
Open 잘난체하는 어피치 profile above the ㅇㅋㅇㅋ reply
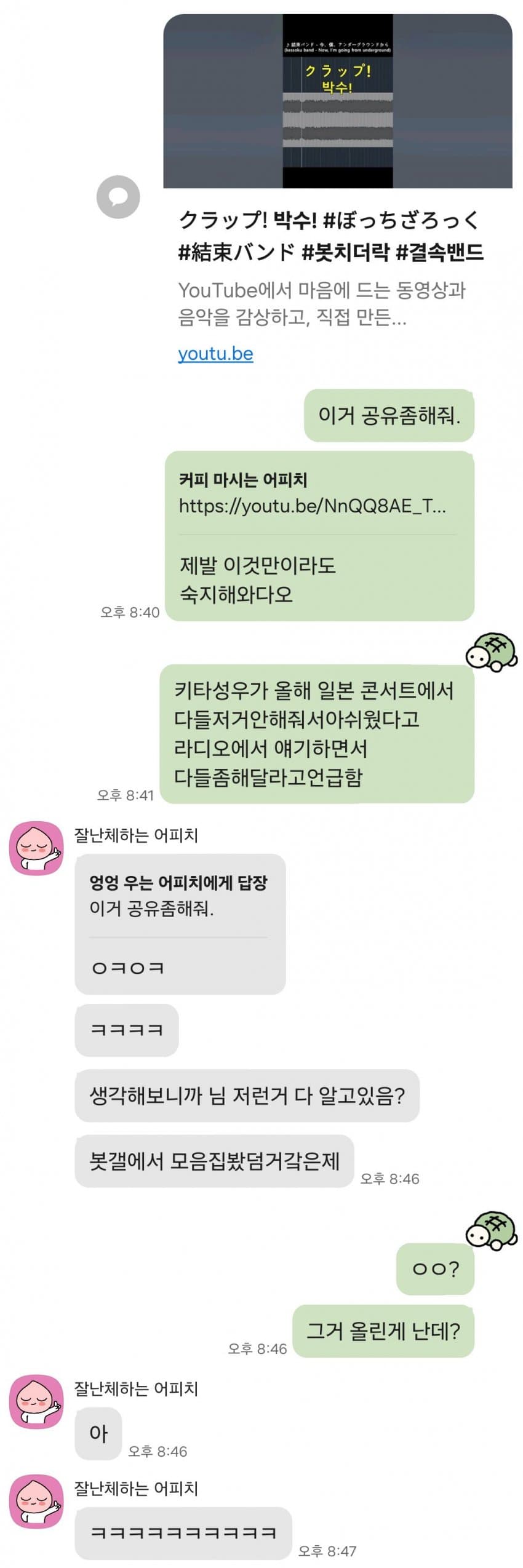click(36, 848)
